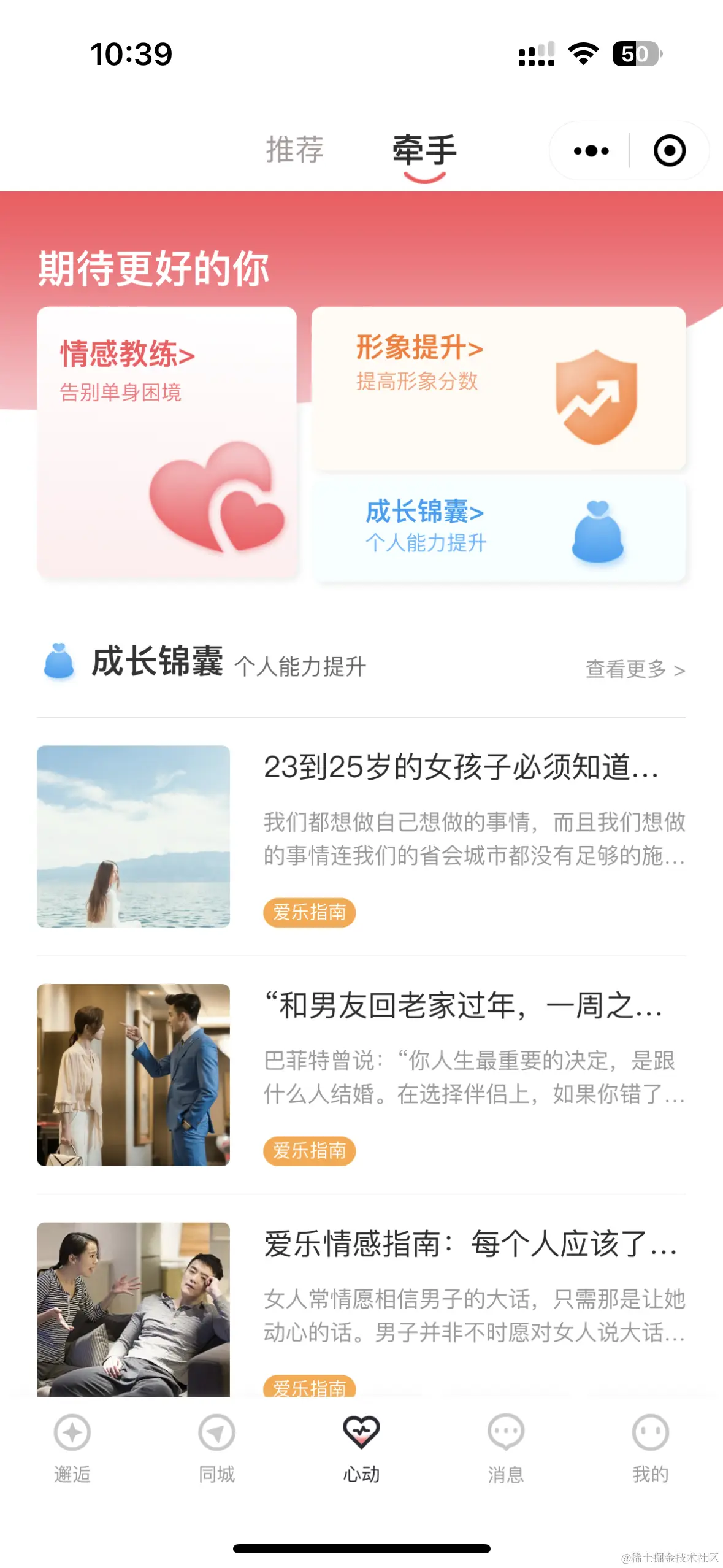Open the 成长锦囊 blue card
Screen dimensions: 723x1568
[x=498, y=529]
